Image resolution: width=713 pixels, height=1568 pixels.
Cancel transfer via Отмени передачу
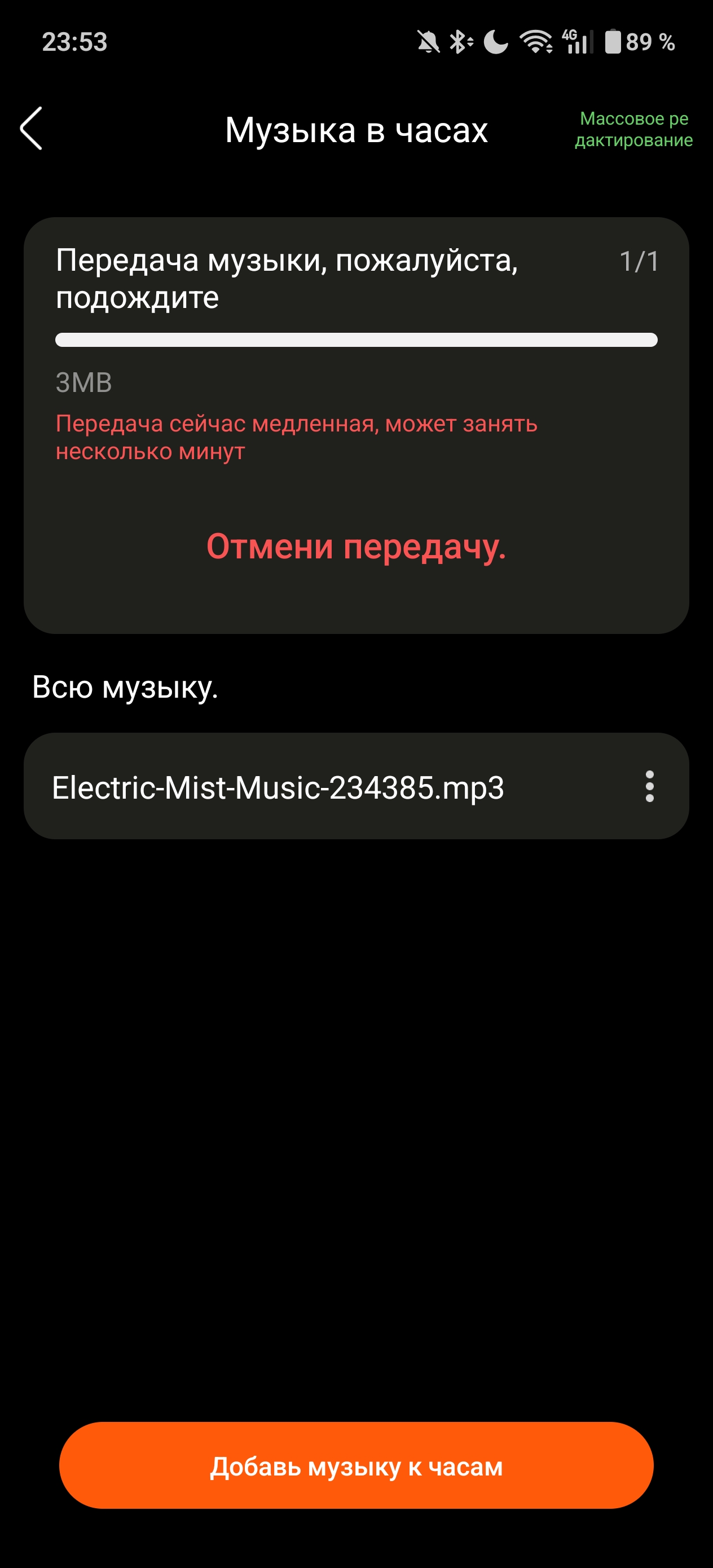(356, 546)
